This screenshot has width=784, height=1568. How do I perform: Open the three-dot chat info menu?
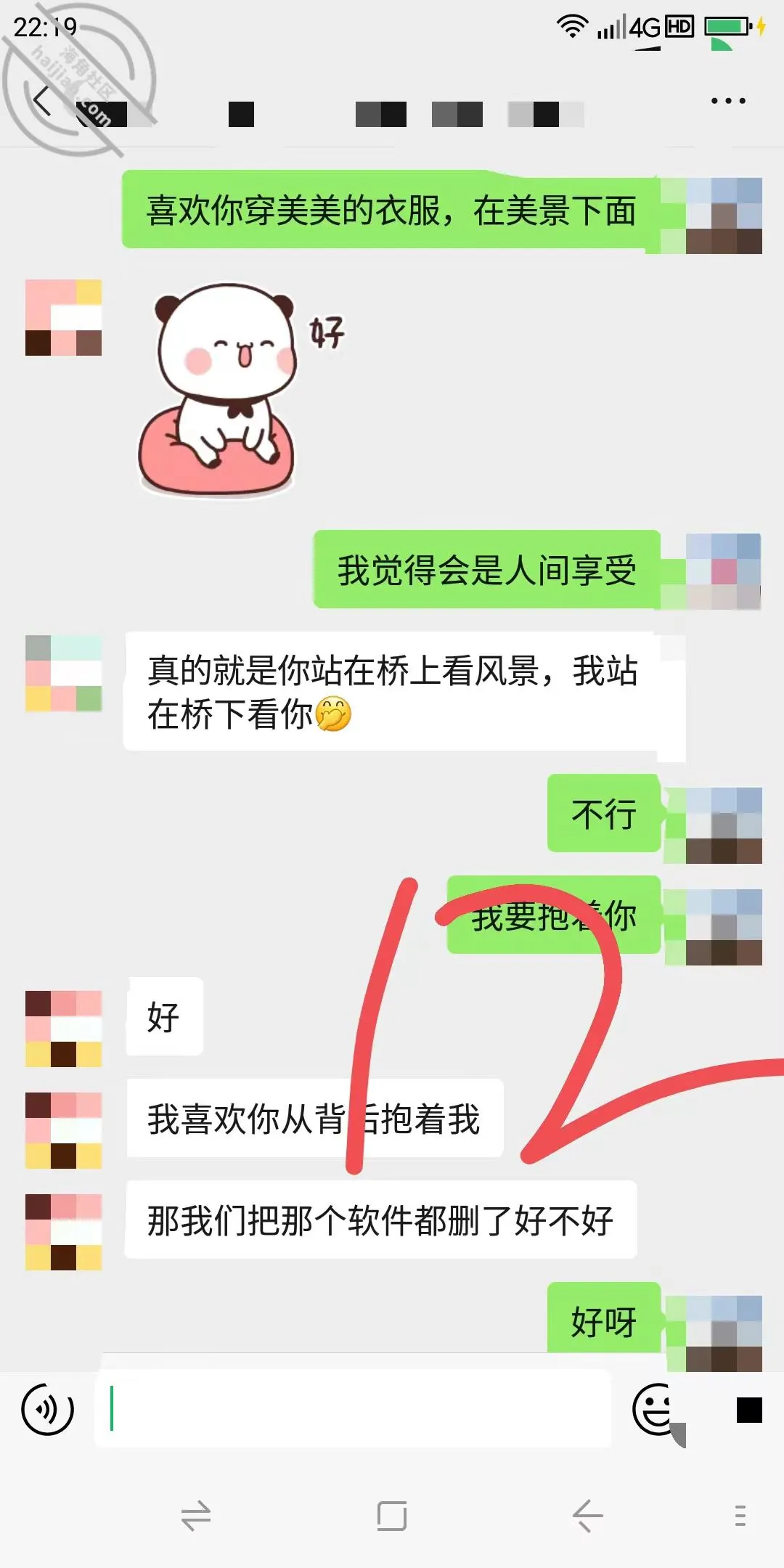click(x=728, y=101)
